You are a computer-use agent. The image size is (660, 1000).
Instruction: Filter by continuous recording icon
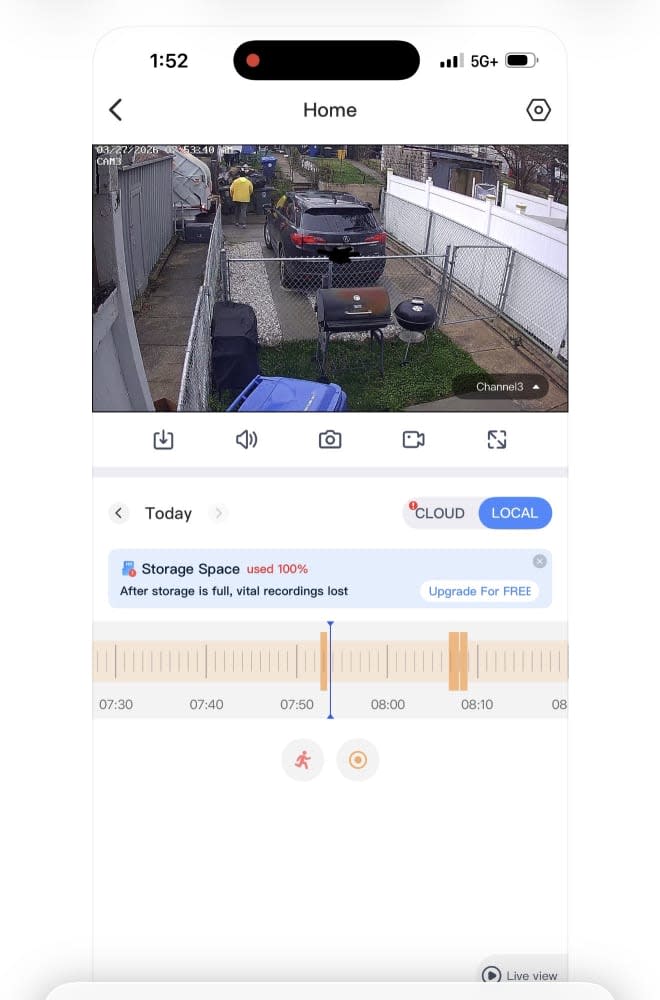(x=358, y=760)
